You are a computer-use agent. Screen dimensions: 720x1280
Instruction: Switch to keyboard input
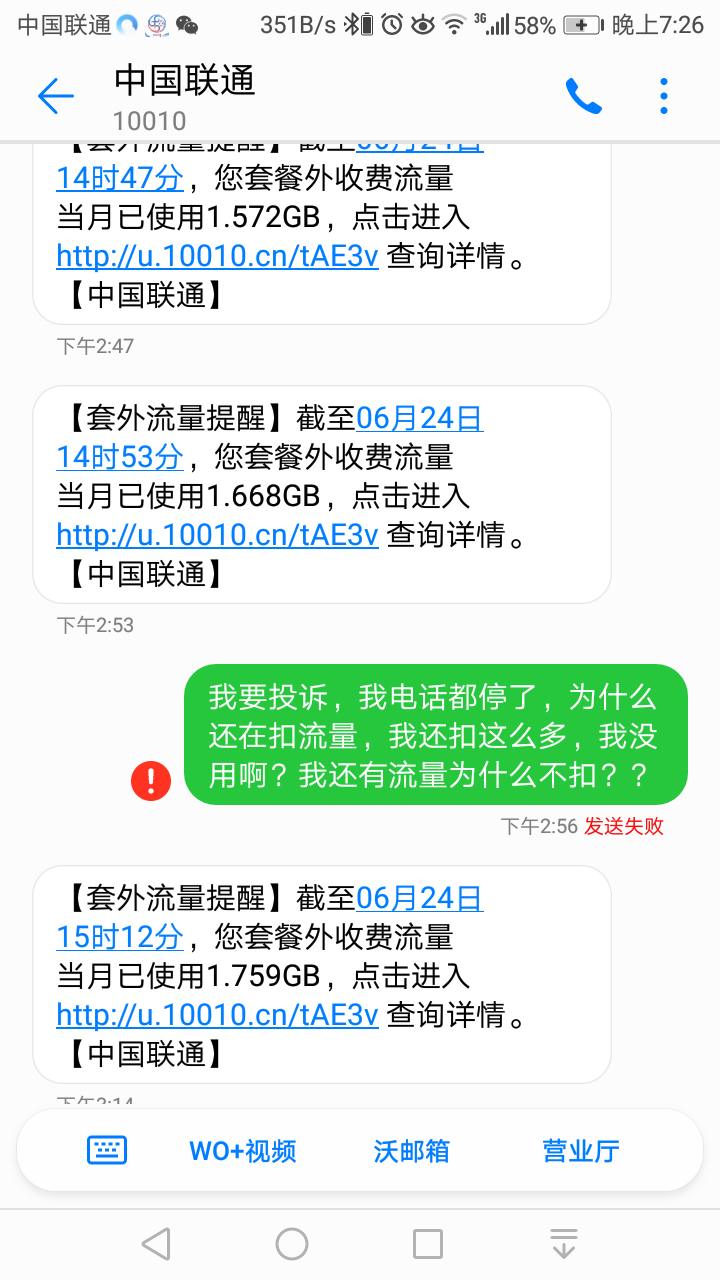pyautogui.click(x=107, y=1150)
